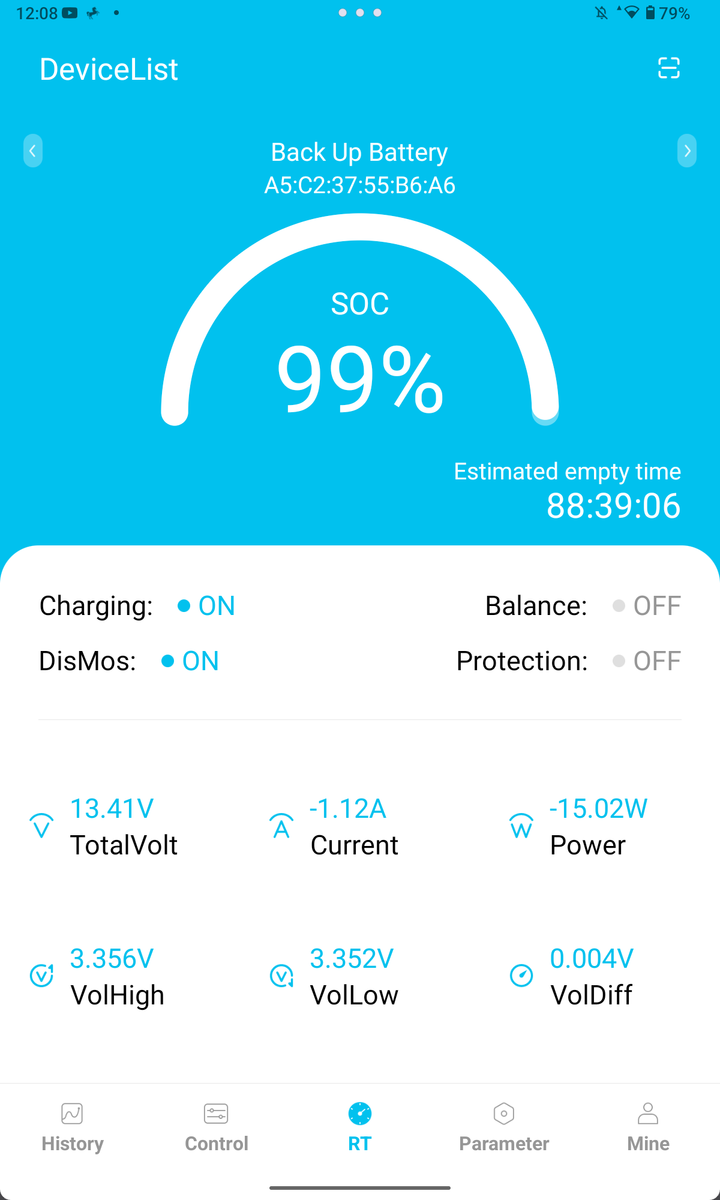
Task: Select the RT tab
Action: [x=360, y=1128]
